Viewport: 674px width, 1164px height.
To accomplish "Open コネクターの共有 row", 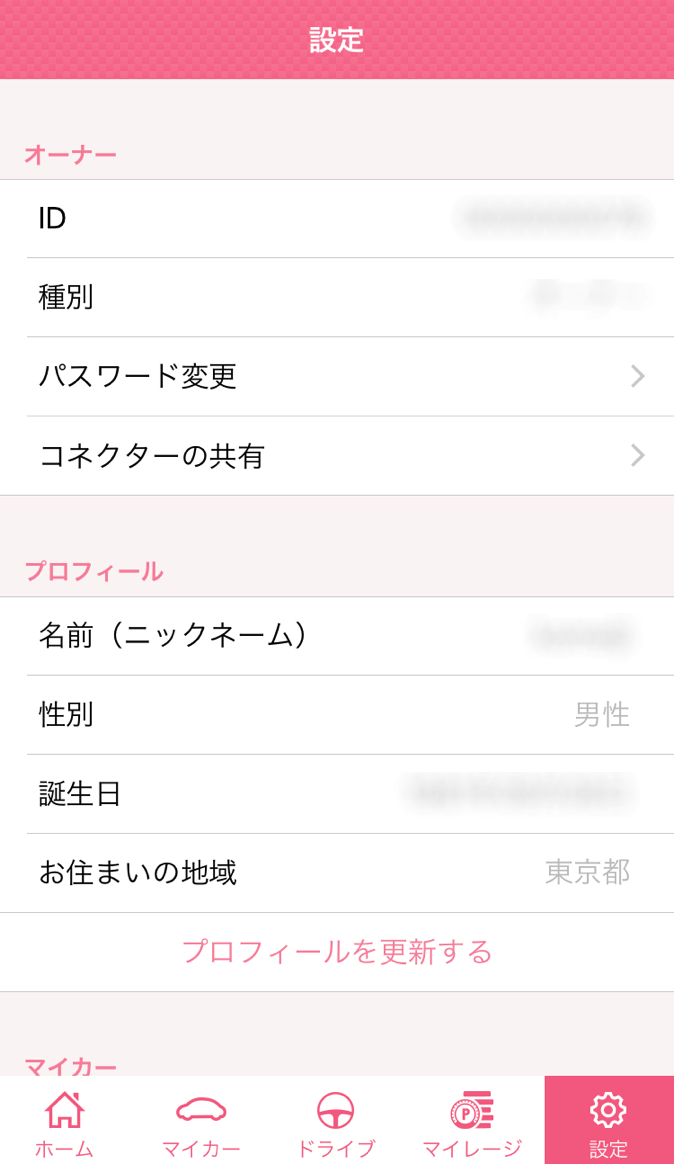I will coord(337,456).
